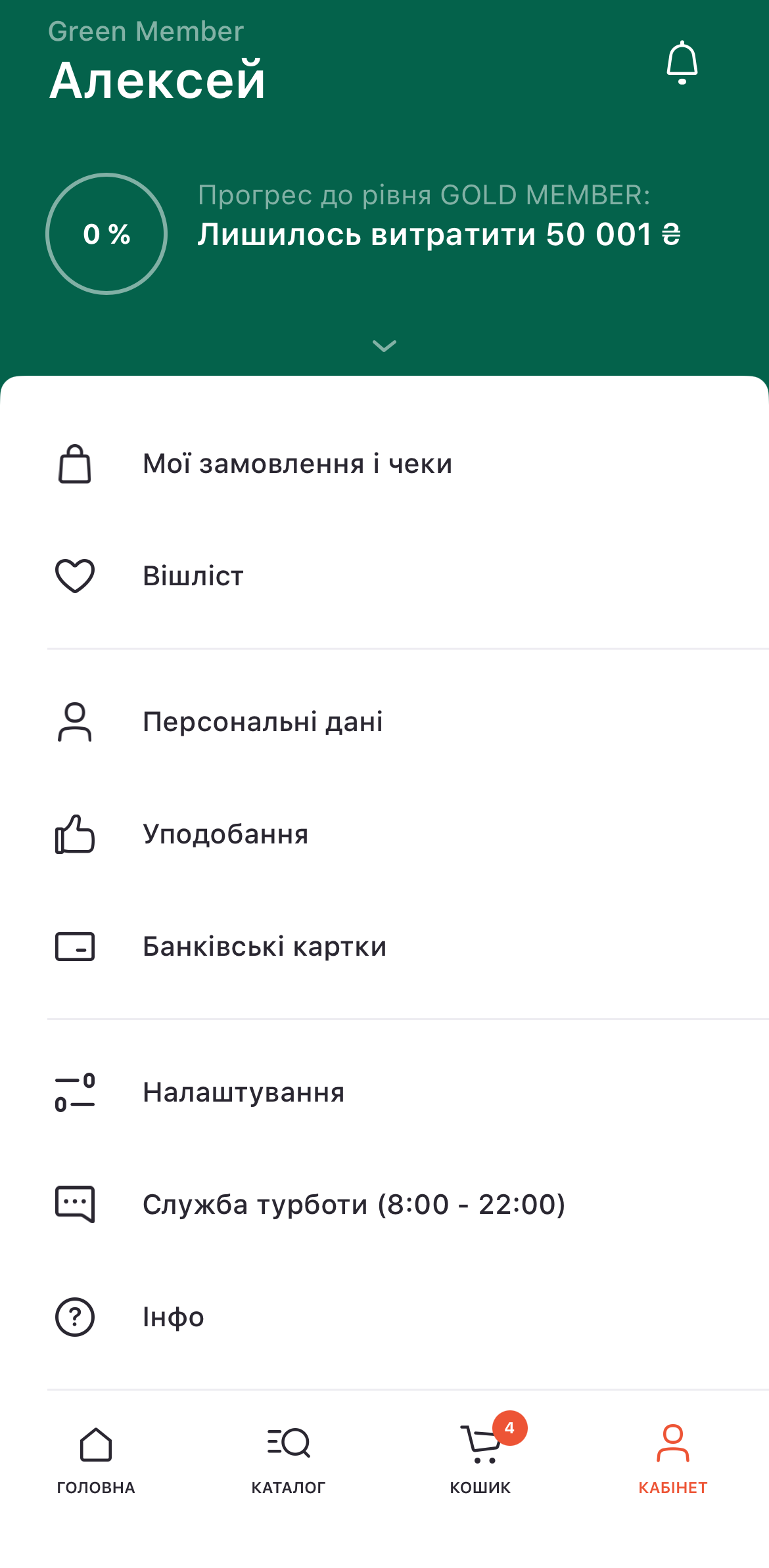This screenshot has height=1568, width=769.
Task: Contact Служба турботи support
Action: 354,1205
